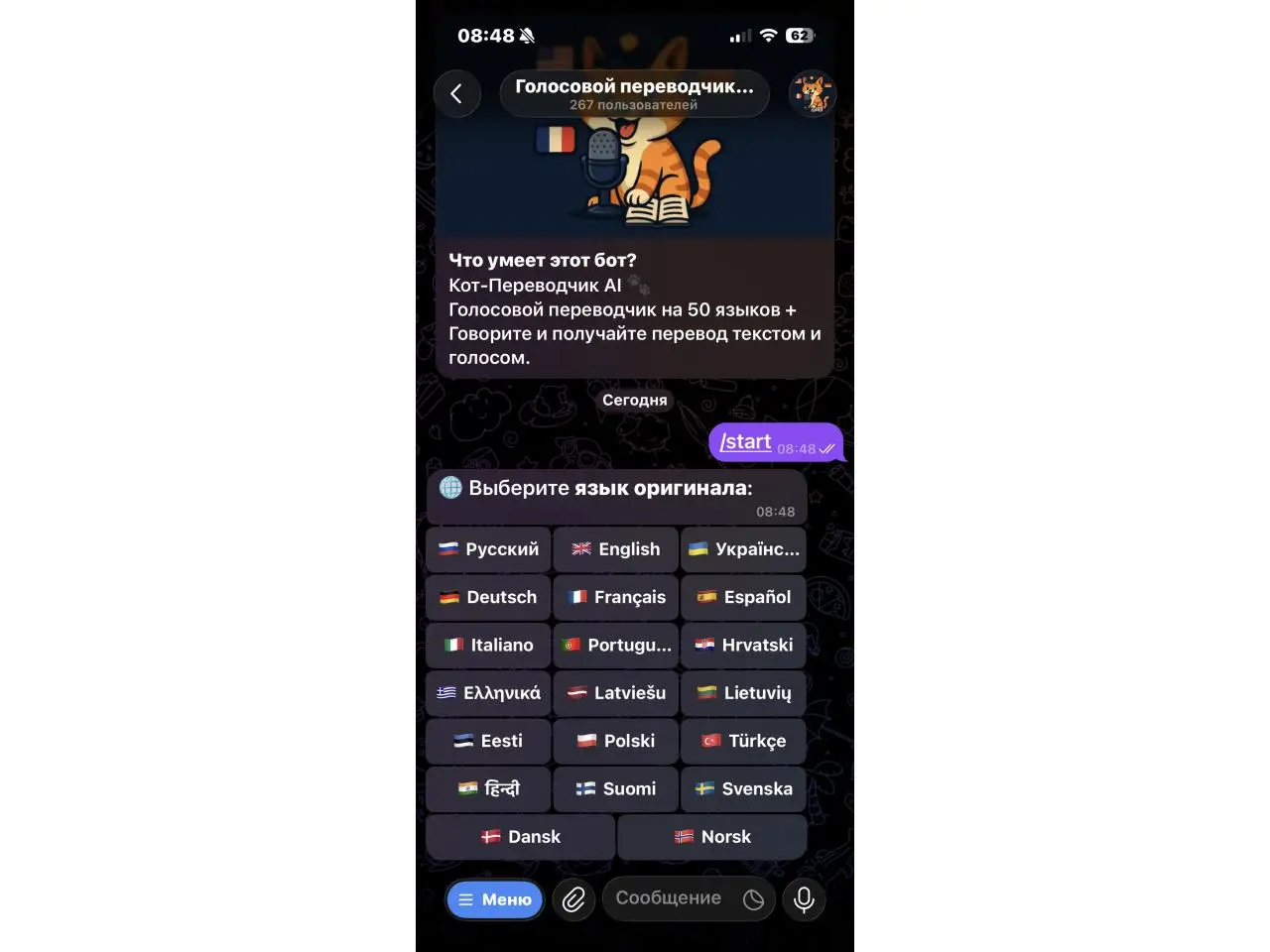This screenshot has width=1270, height=952.
Task: Go back to the chat list
Action: (456, 94)
